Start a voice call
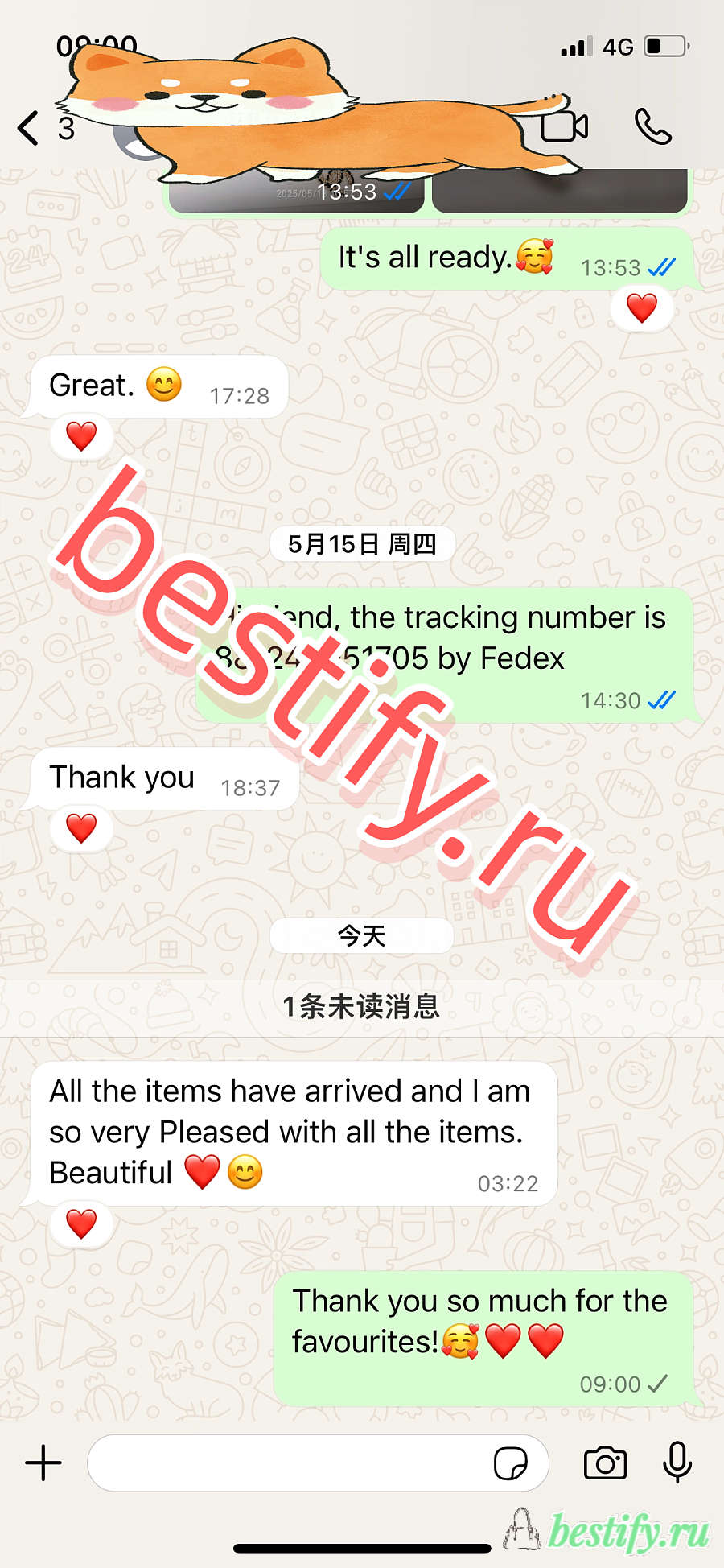 (x=652, y=126)
